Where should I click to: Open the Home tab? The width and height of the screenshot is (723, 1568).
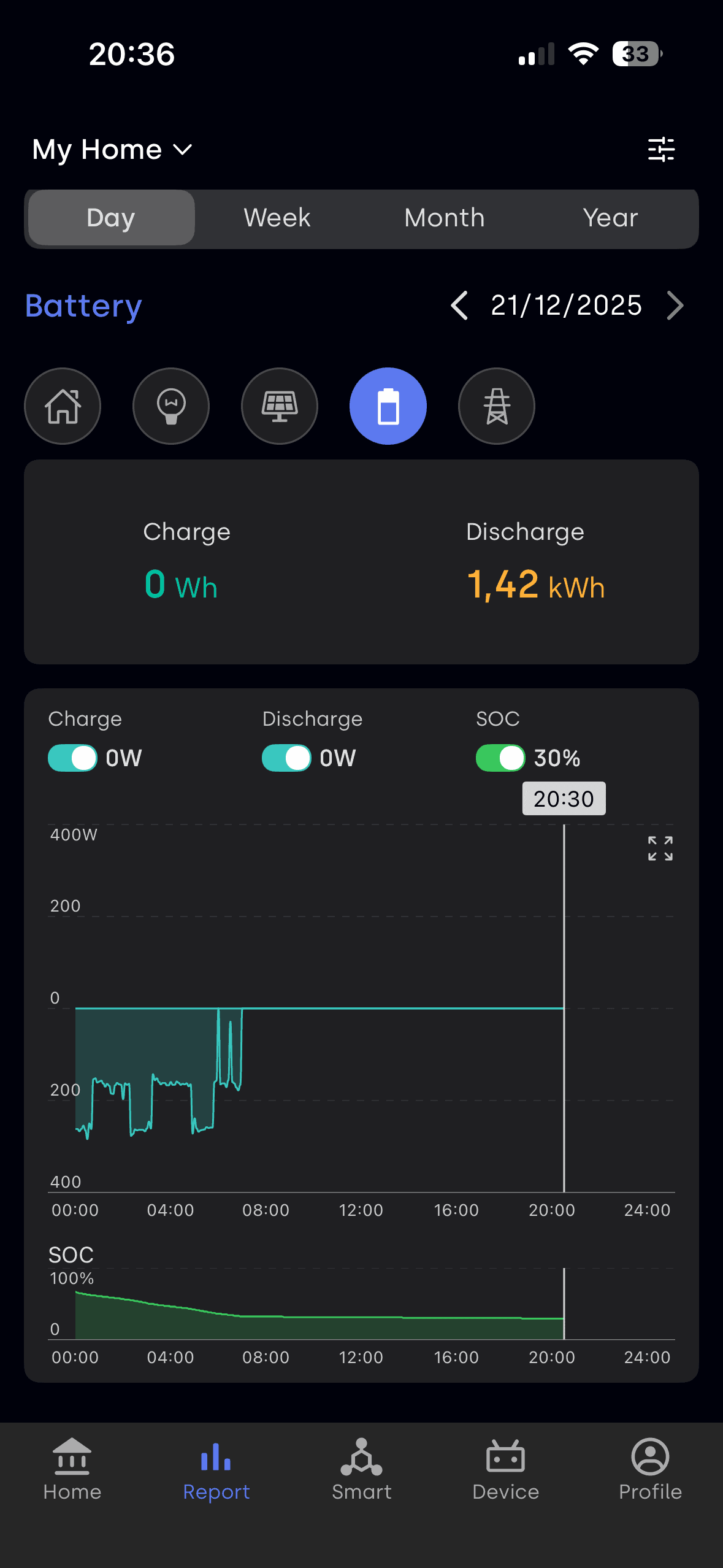click(x=72, y=1469)
